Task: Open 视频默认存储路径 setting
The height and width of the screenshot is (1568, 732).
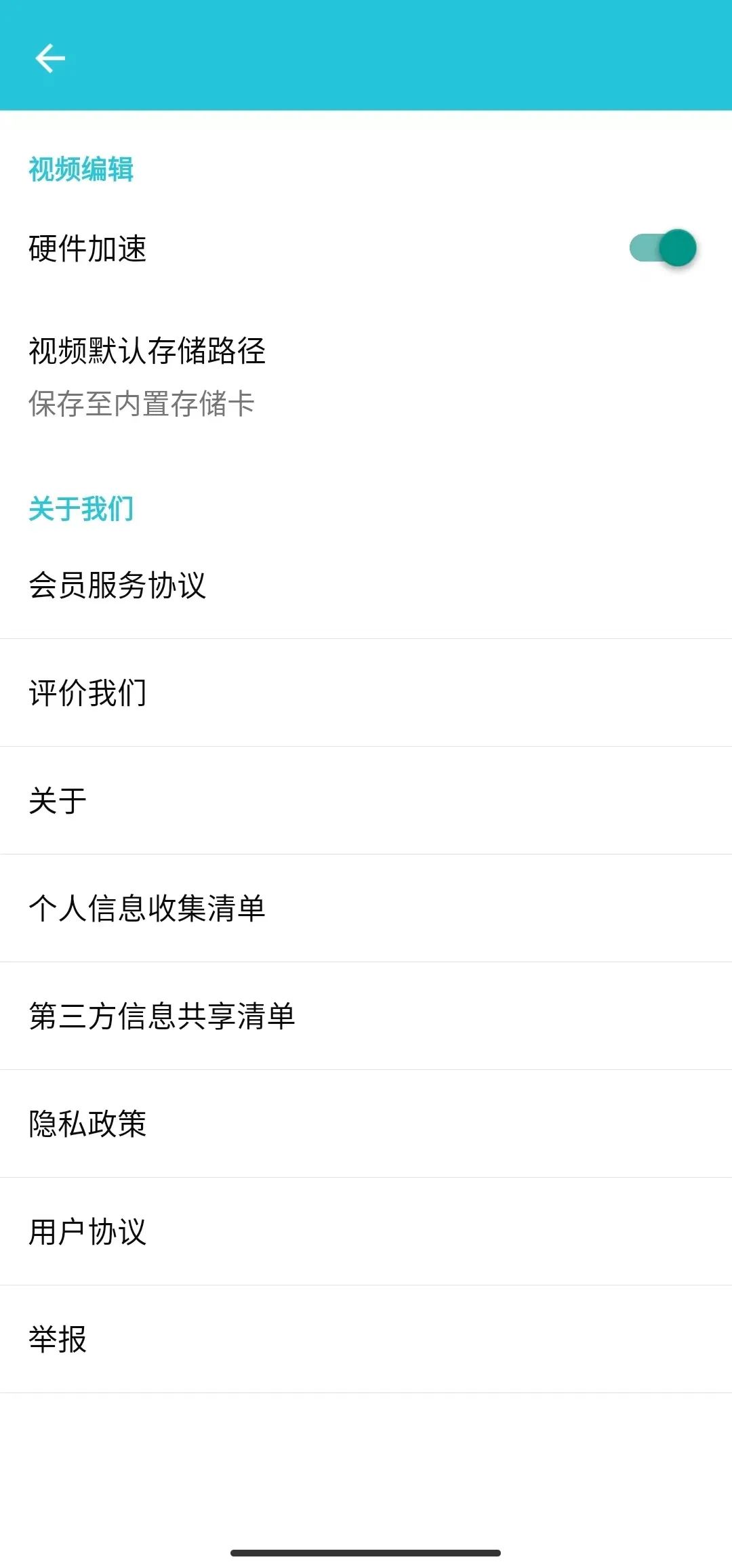Action: (x=366, y=377)
